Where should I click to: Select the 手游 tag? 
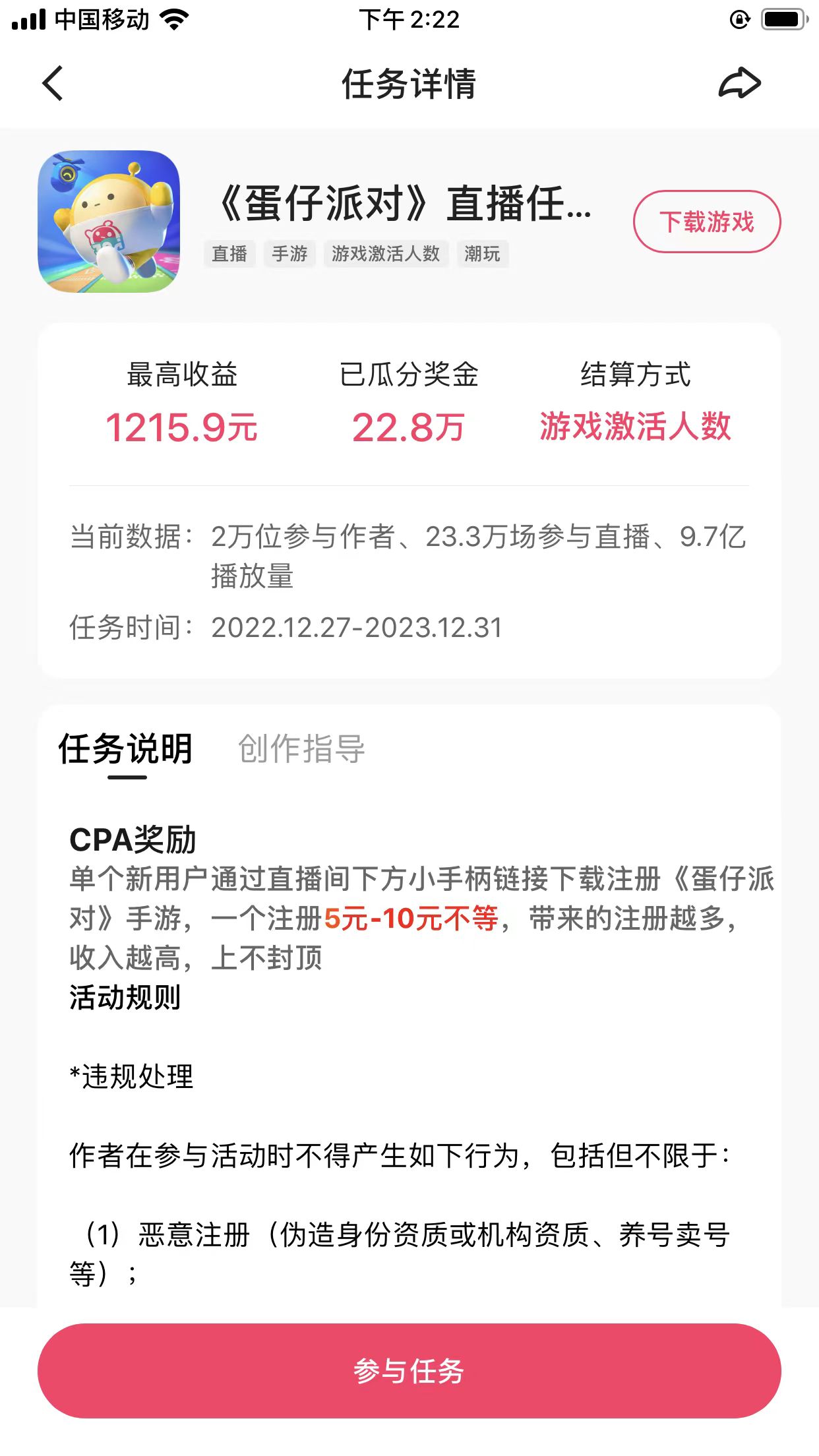pyautogui.click(x=290, y=255)
